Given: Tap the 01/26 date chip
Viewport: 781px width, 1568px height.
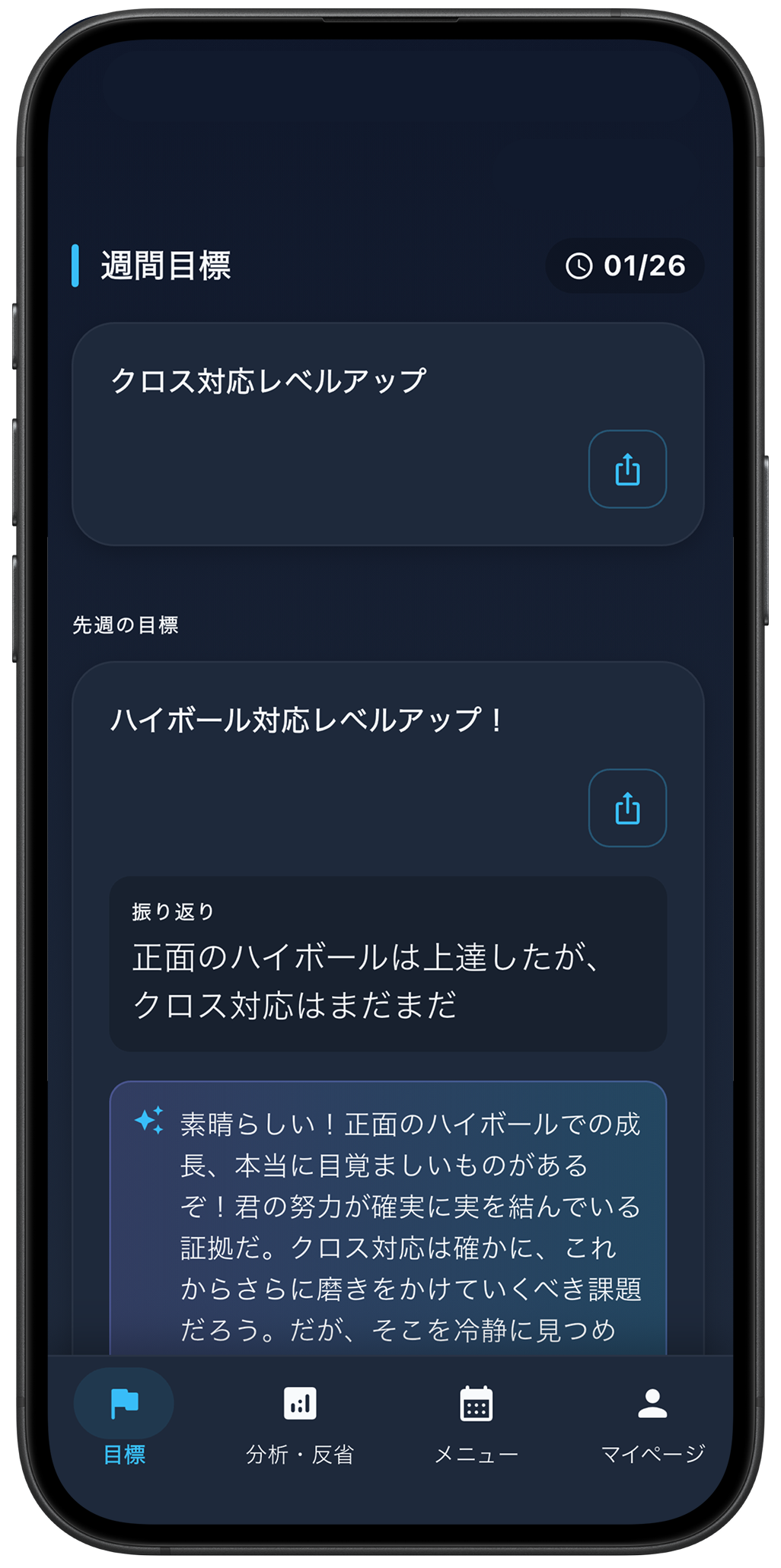Looking at the screenshot, I should point(625,266).
